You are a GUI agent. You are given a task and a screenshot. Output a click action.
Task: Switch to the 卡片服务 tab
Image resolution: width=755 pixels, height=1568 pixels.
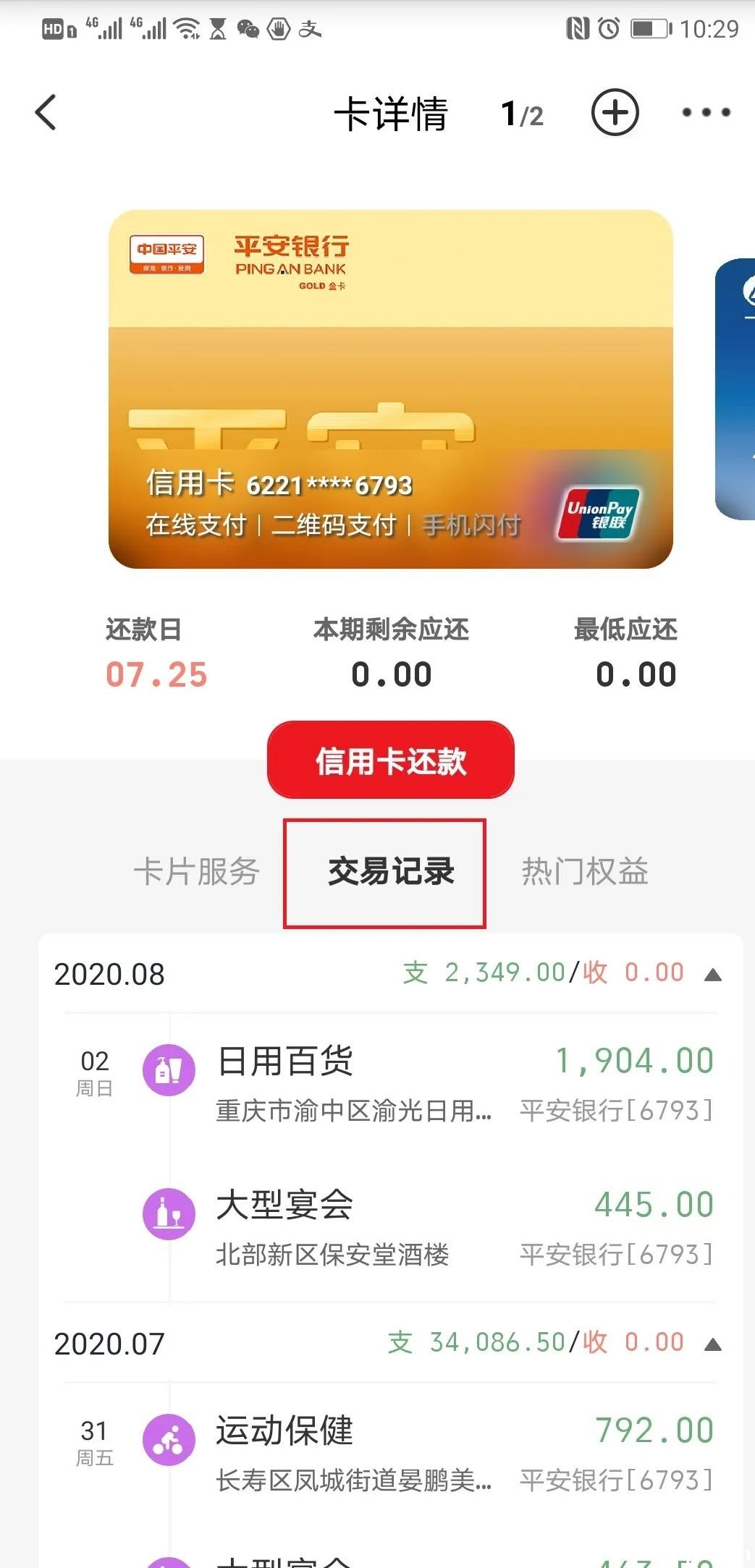(196, 871)
